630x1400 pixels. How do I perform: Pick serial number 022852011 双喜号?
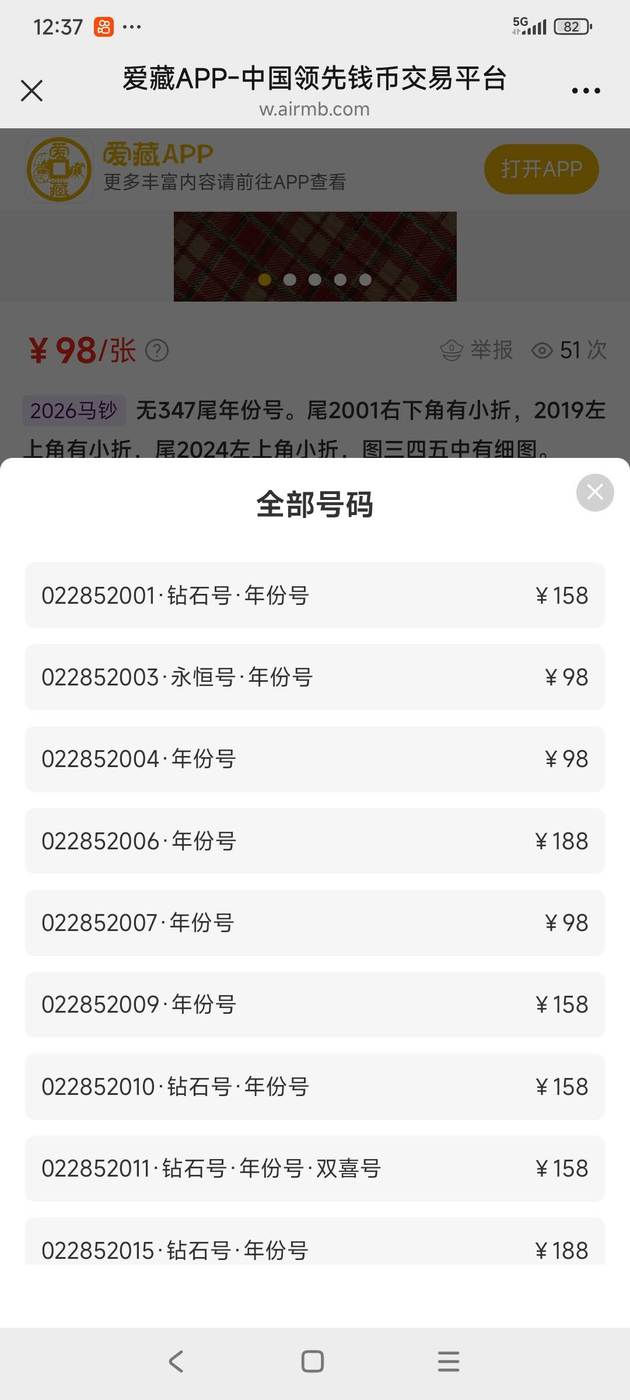[314, 1169]
